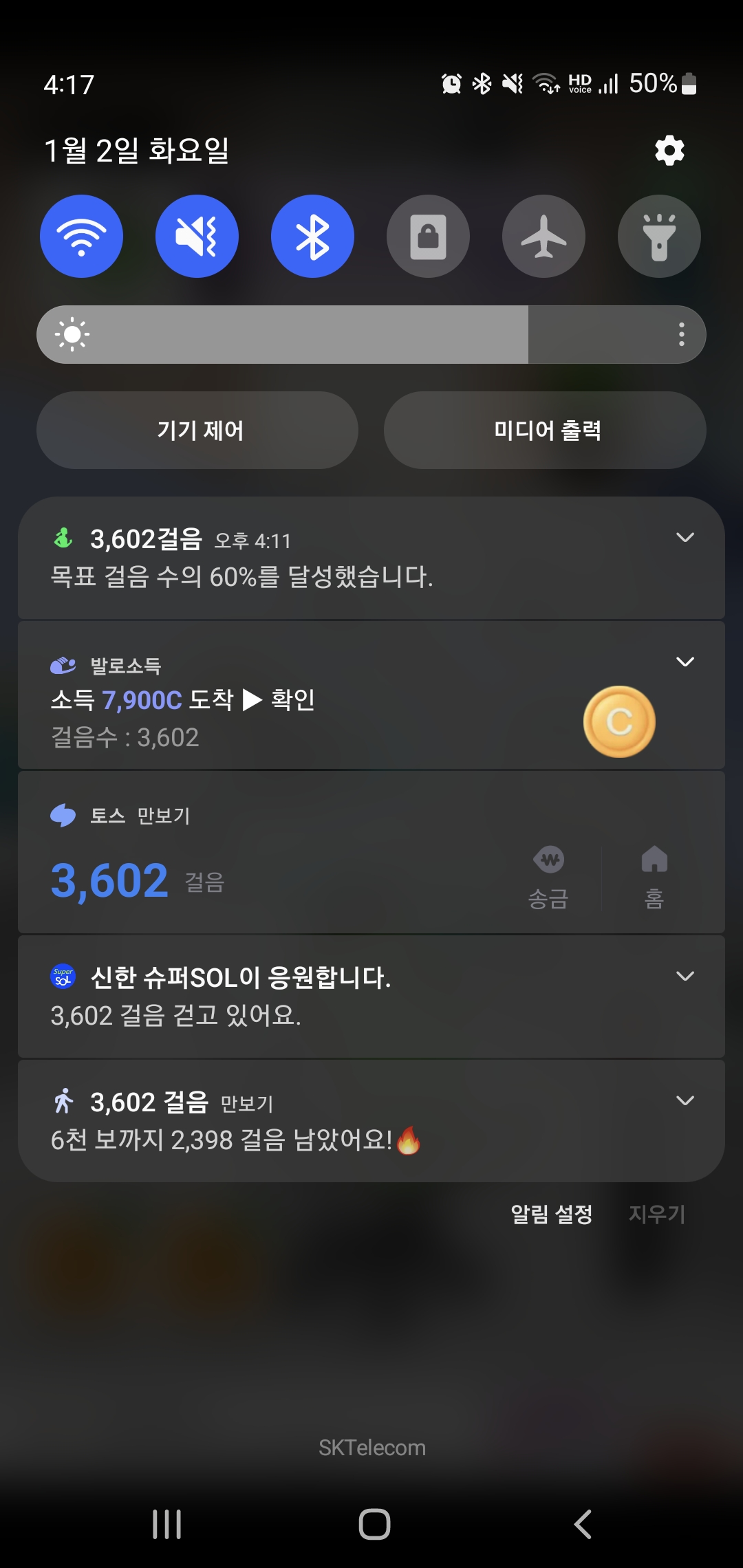Open 미디어 출력 media output
The width and height of the screenshot is (743, 1568).
[x=546, y=431]
